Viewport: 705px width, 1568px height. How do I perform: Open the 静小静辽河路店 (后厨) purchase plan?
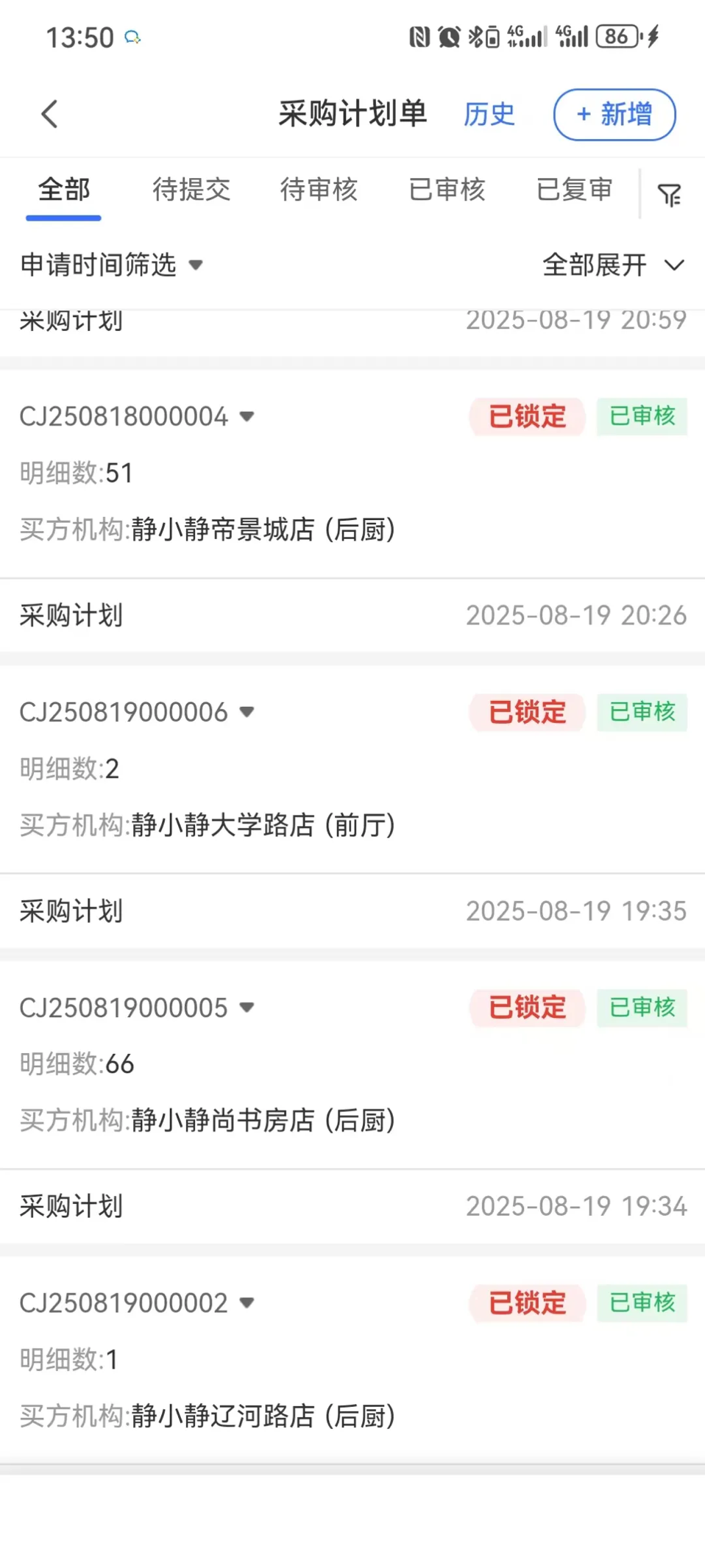(x=352, y=1361)
